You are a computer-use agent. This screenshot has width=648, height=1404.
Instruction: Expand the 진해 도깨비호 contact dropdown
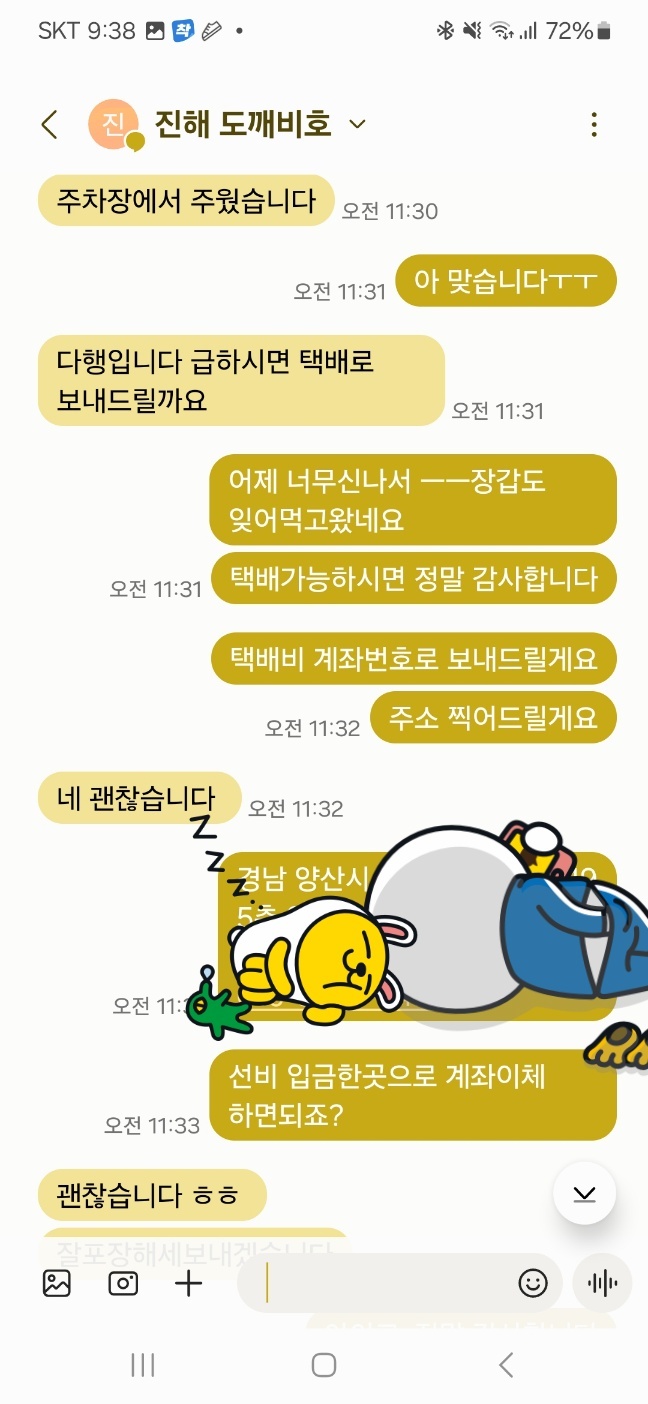point(357,125)
